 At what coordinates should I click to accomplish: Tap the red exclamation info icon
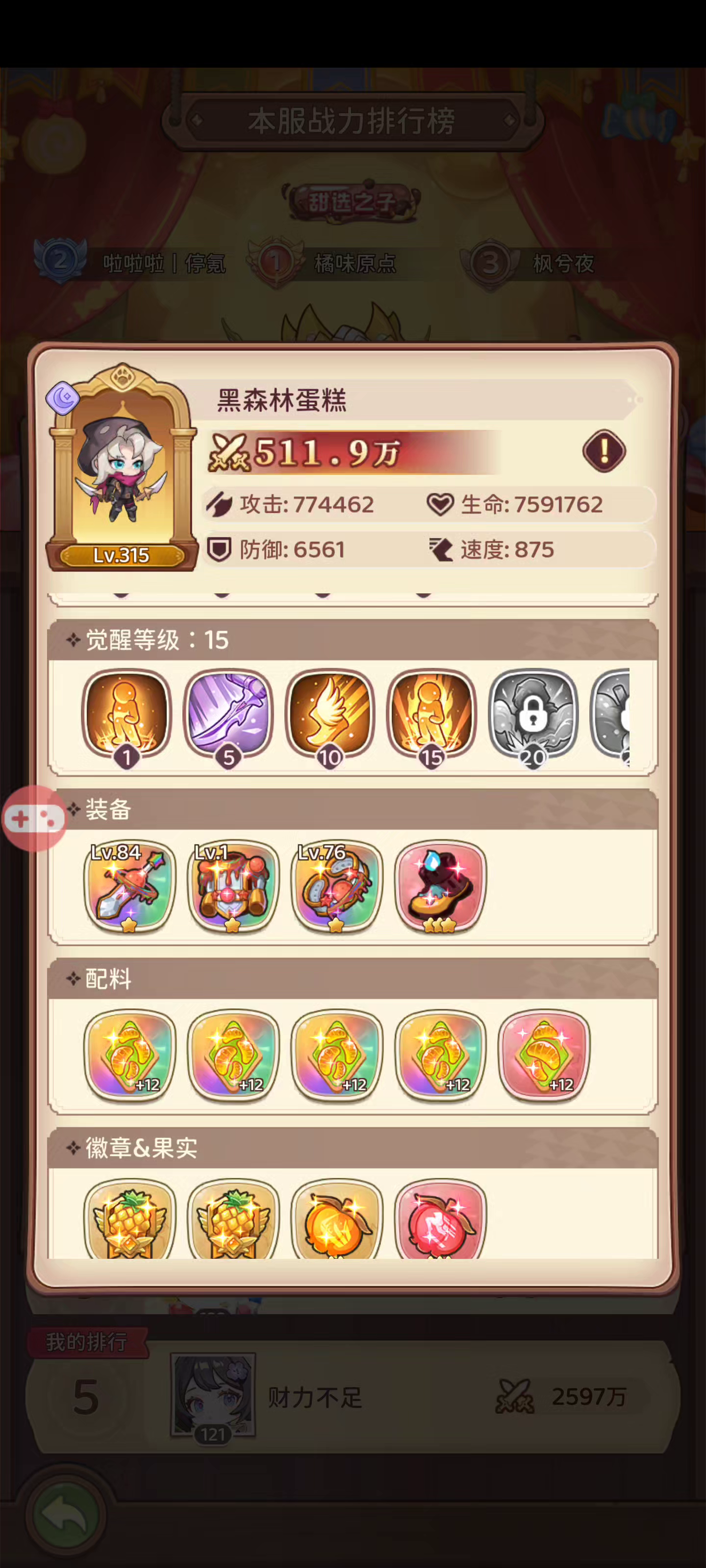point(604,452)
